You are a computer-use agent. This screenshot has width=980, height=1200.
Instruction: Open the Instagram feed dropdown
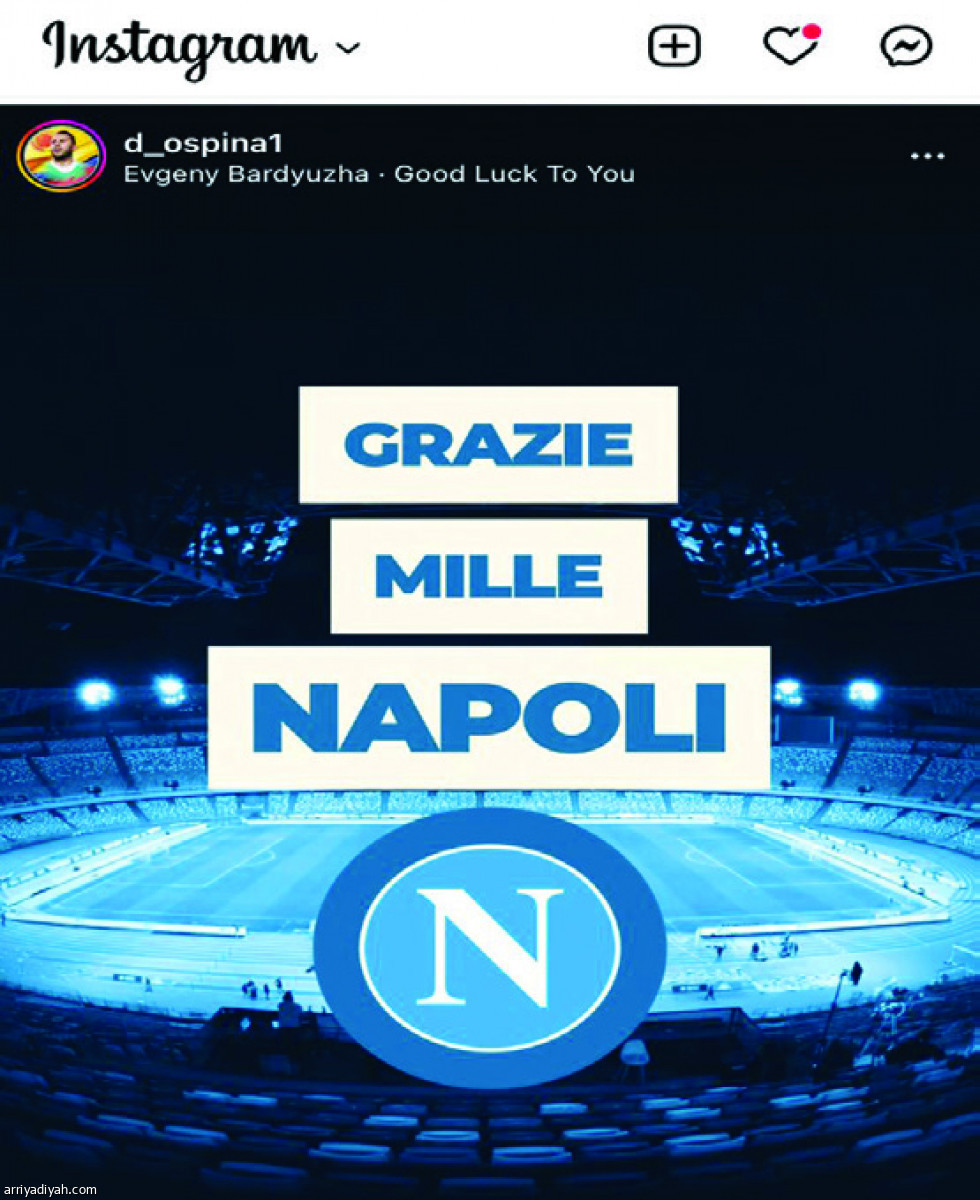(346, 47)
